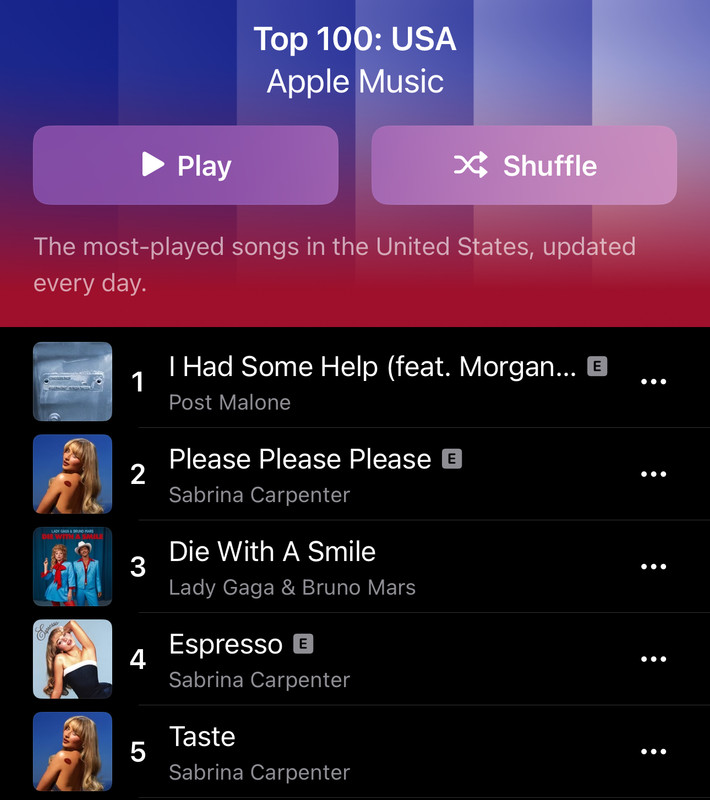
Task: Open more options for Espresso
Action: (x=653, y=659)
